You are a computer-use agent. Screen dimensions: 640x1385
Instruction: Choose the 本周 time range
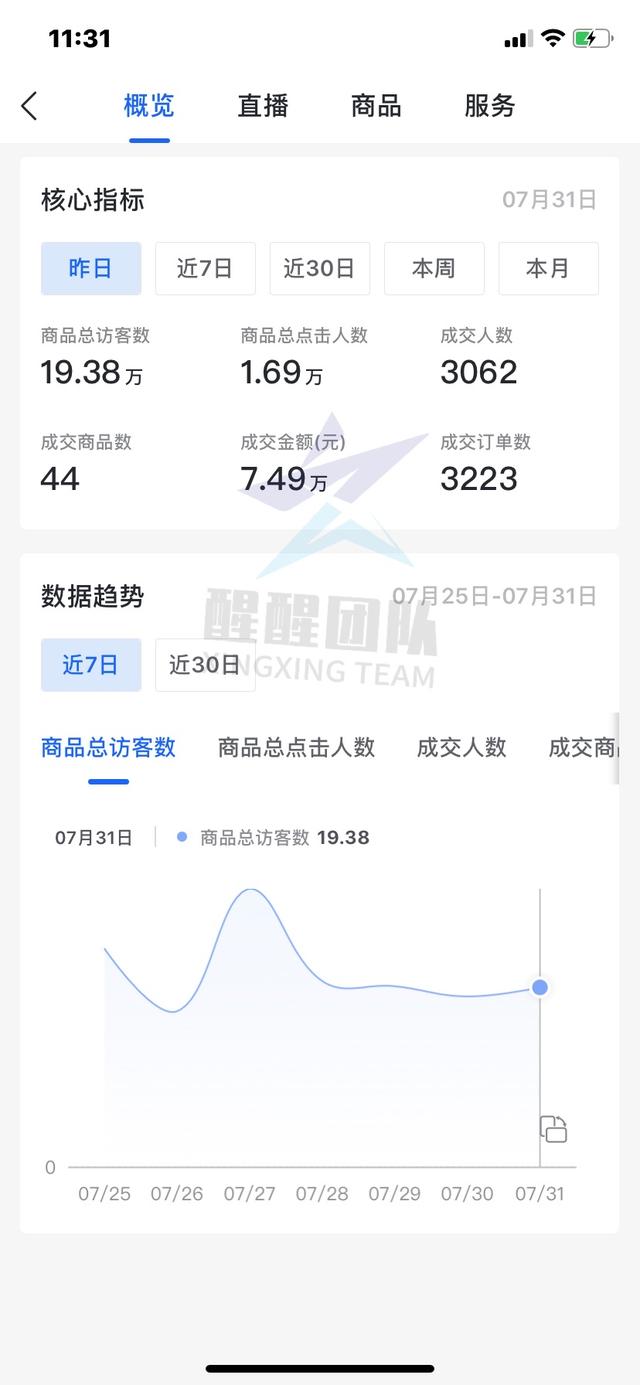[434, 268]
